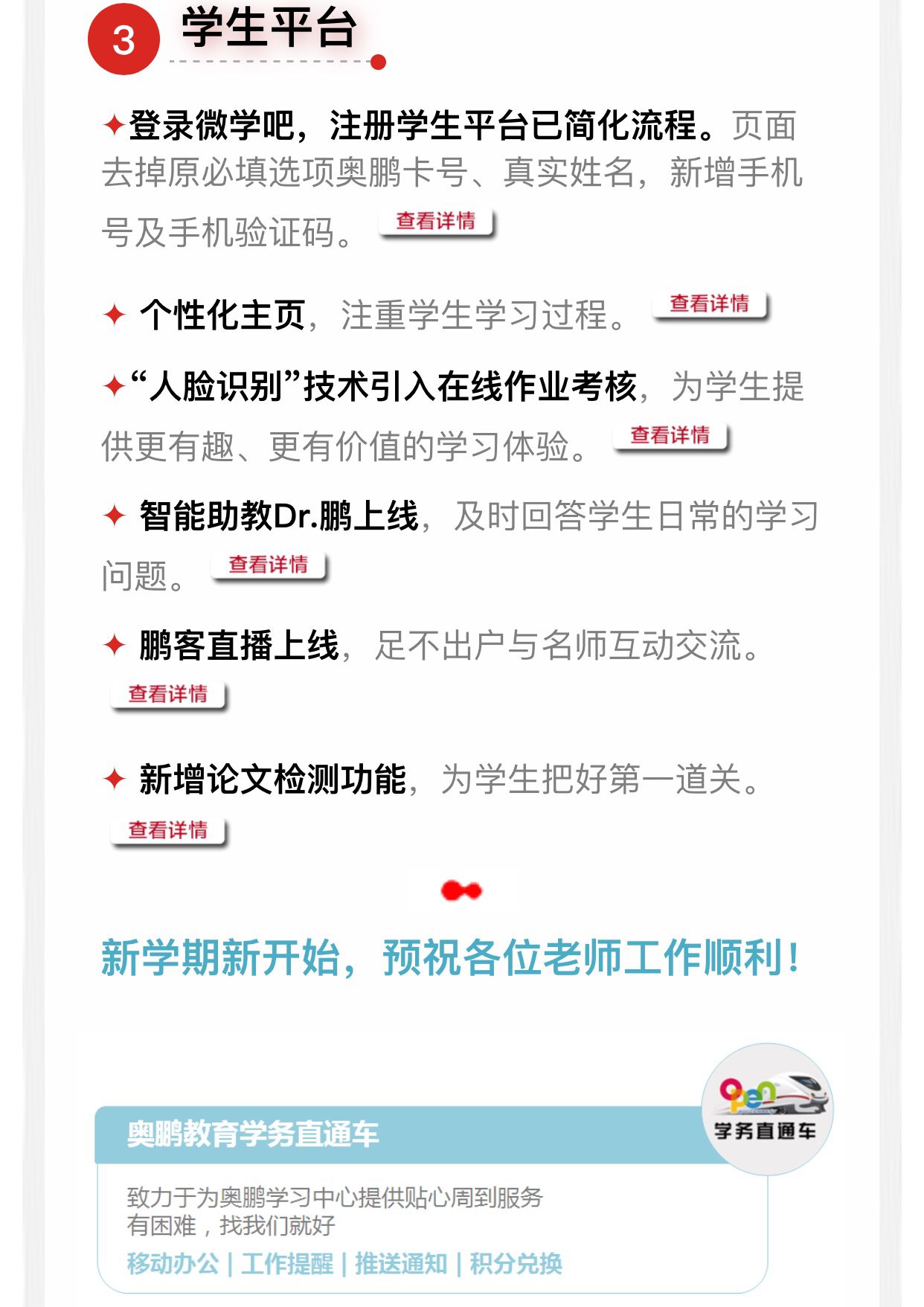Open details for 鹏客直播上线

click(168, 695)
